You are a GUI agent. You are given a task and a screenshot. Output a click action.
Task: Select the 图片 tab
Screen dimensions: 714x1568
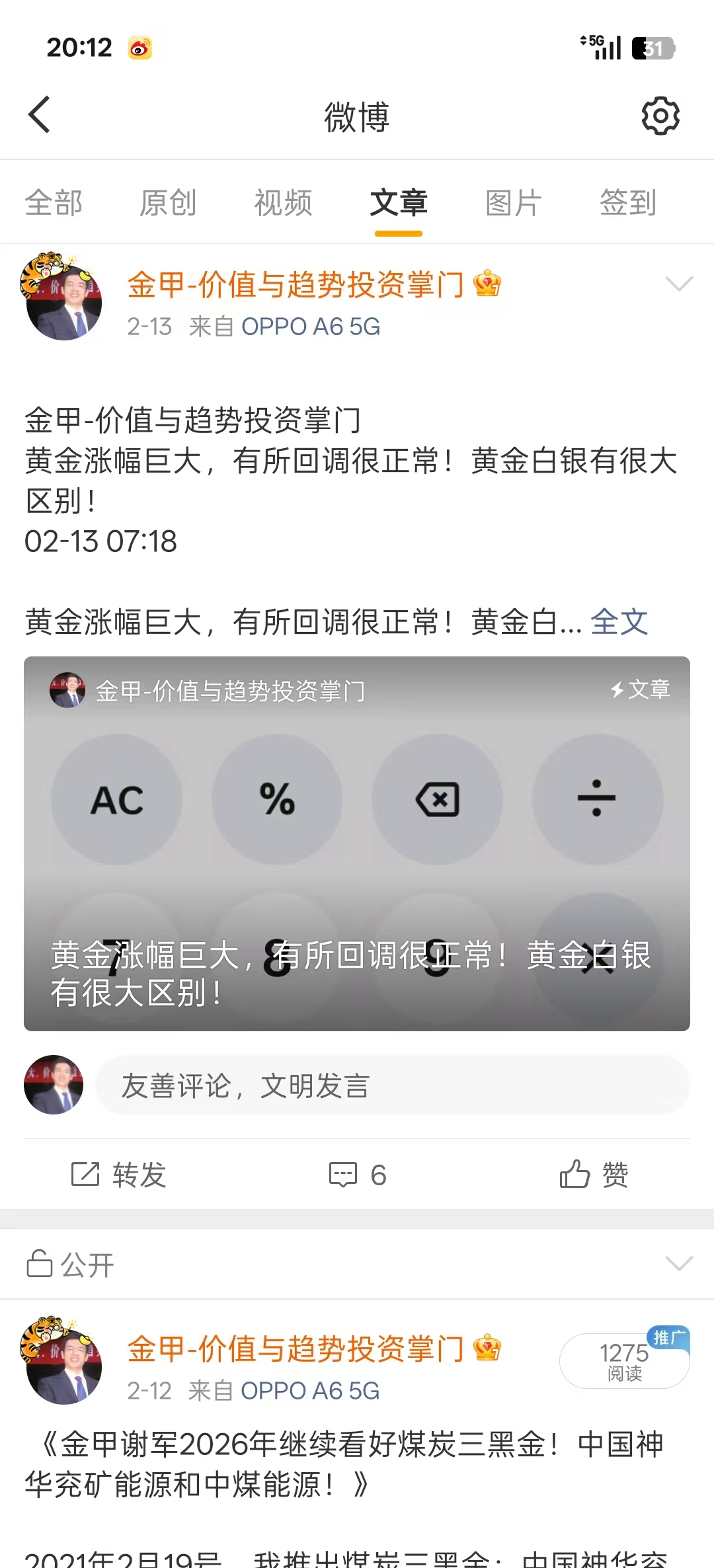(513, 202)
